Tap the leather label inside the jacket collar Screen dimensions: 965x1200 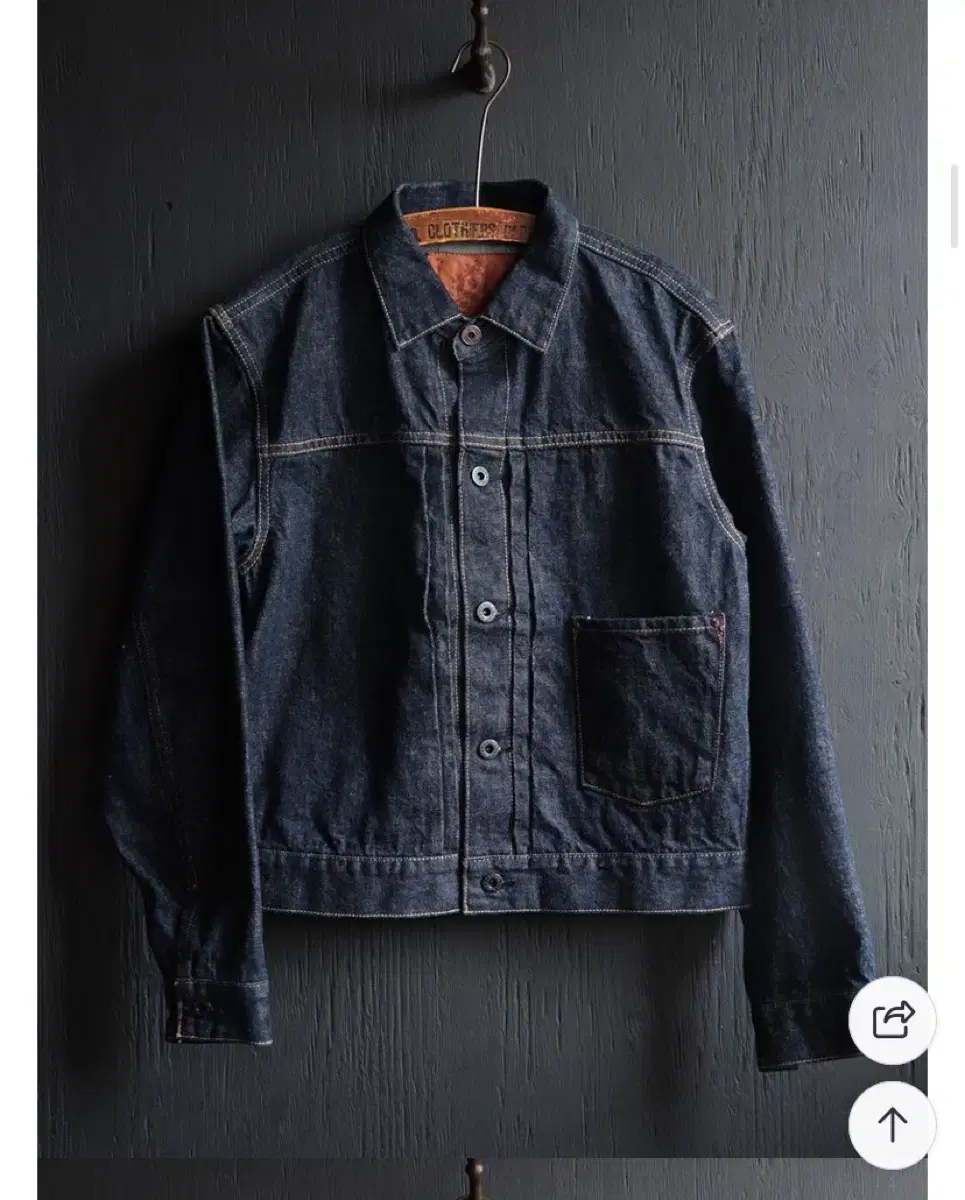point(470,230)
